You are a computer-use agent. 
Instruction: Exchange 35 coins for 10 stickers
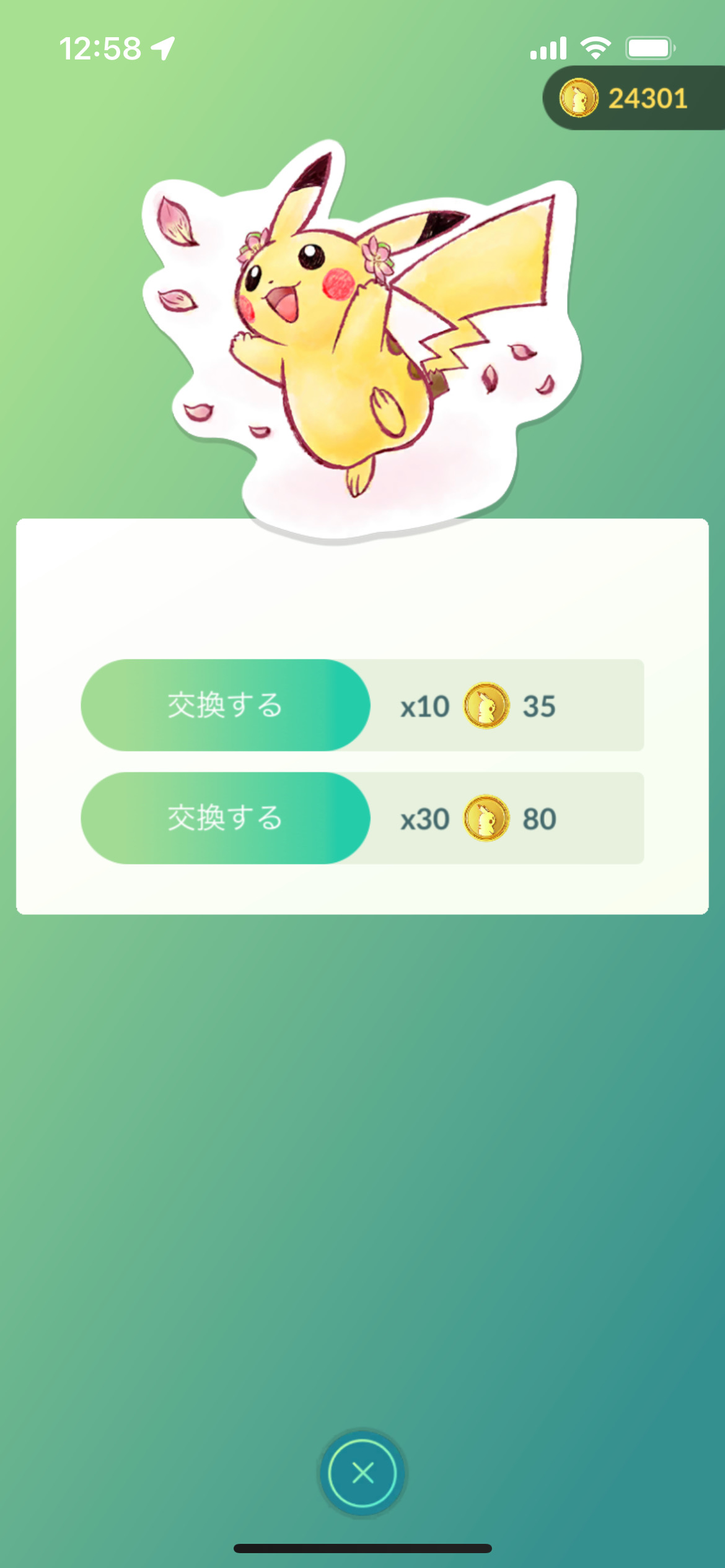pyautogui.click(x=225, y=705)
